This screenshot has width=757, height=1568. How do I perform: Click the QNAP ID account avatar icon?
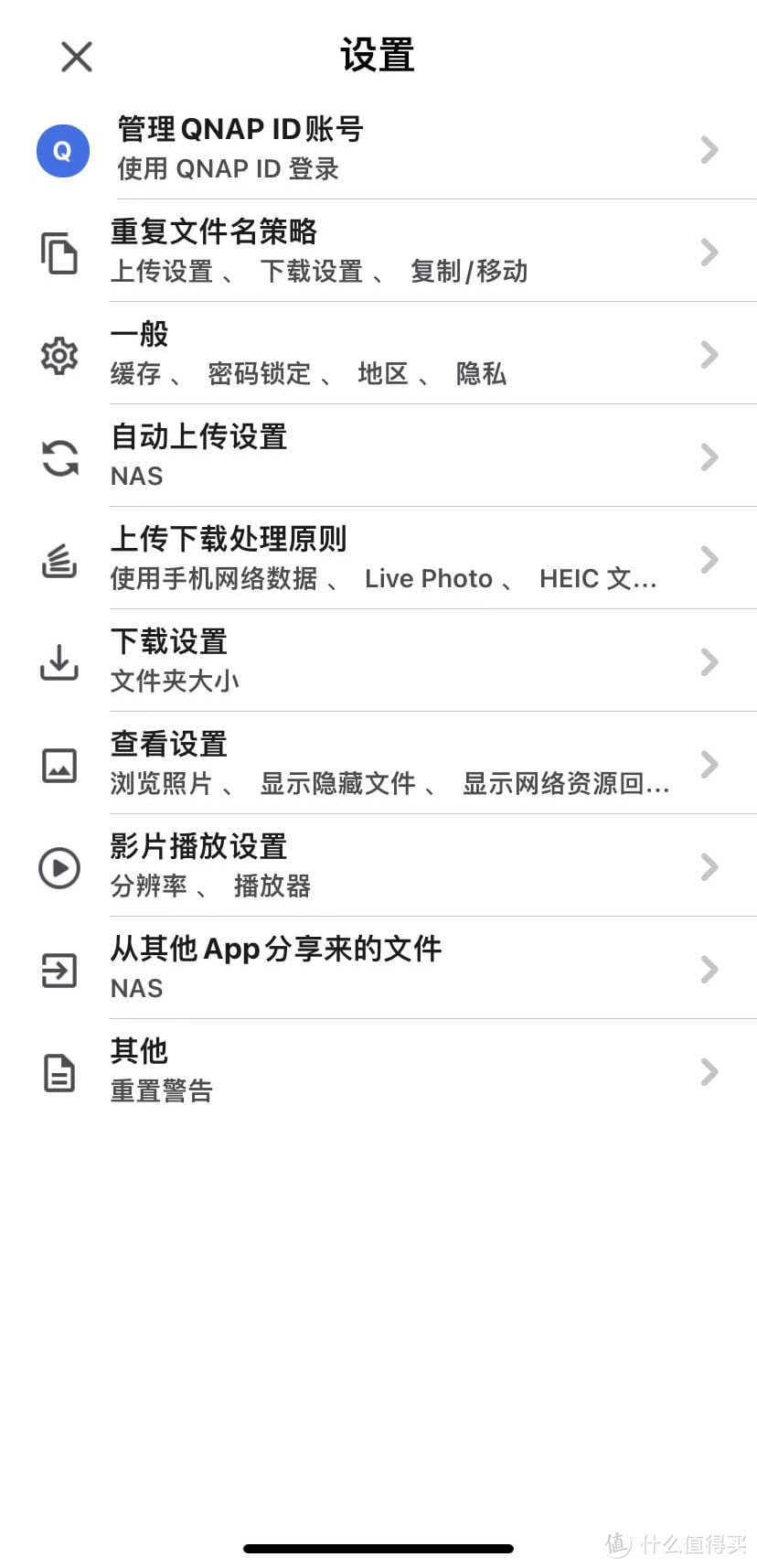(x=62, y=150)
